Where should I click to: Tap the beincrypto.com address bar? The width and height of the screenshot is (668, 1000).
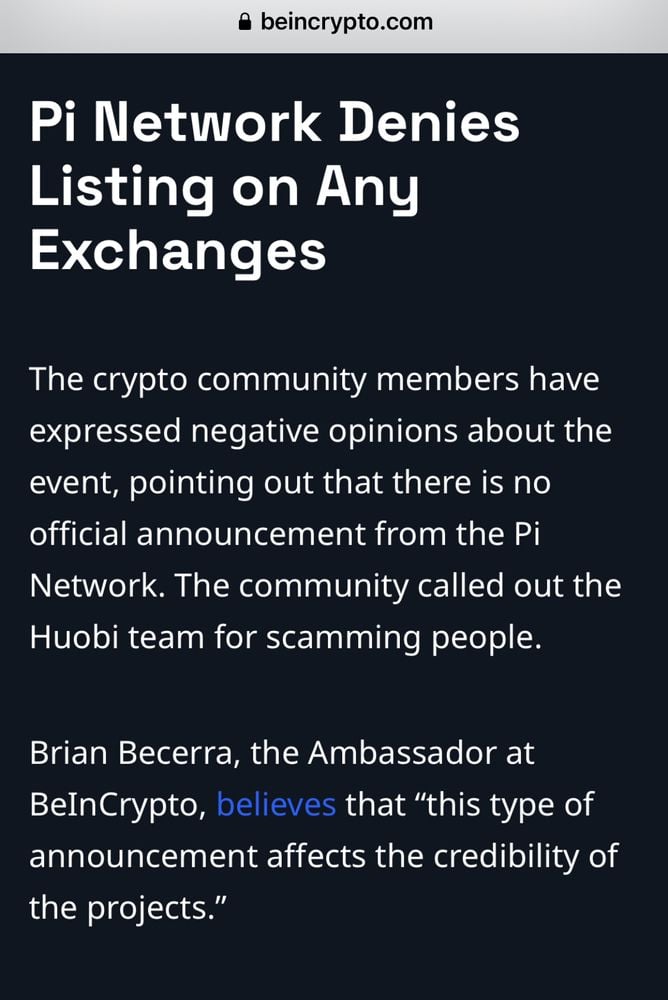(334, 22)
